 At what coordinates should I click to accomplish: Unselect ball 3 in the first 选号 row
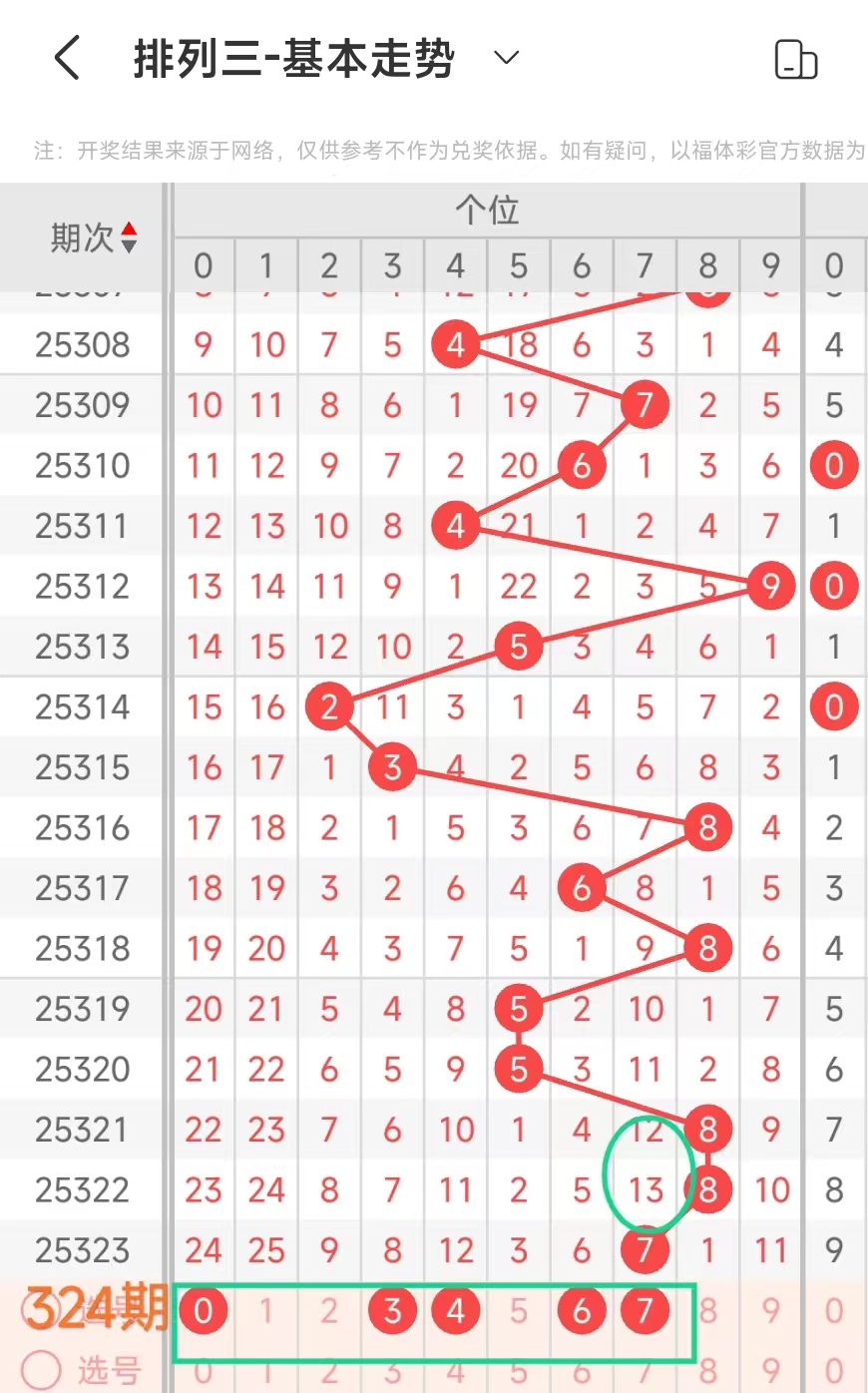392,1310
